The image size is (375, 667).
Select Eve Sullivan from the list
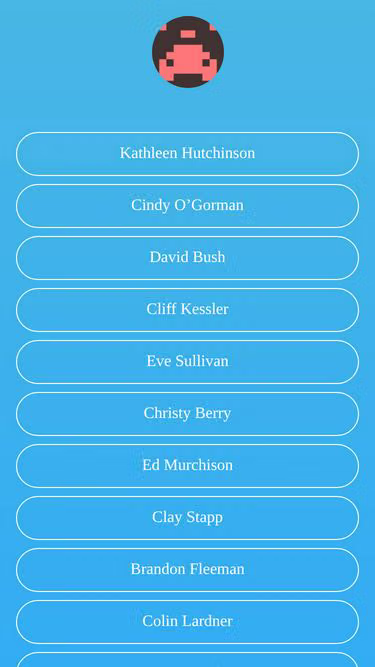coord(188,362)
